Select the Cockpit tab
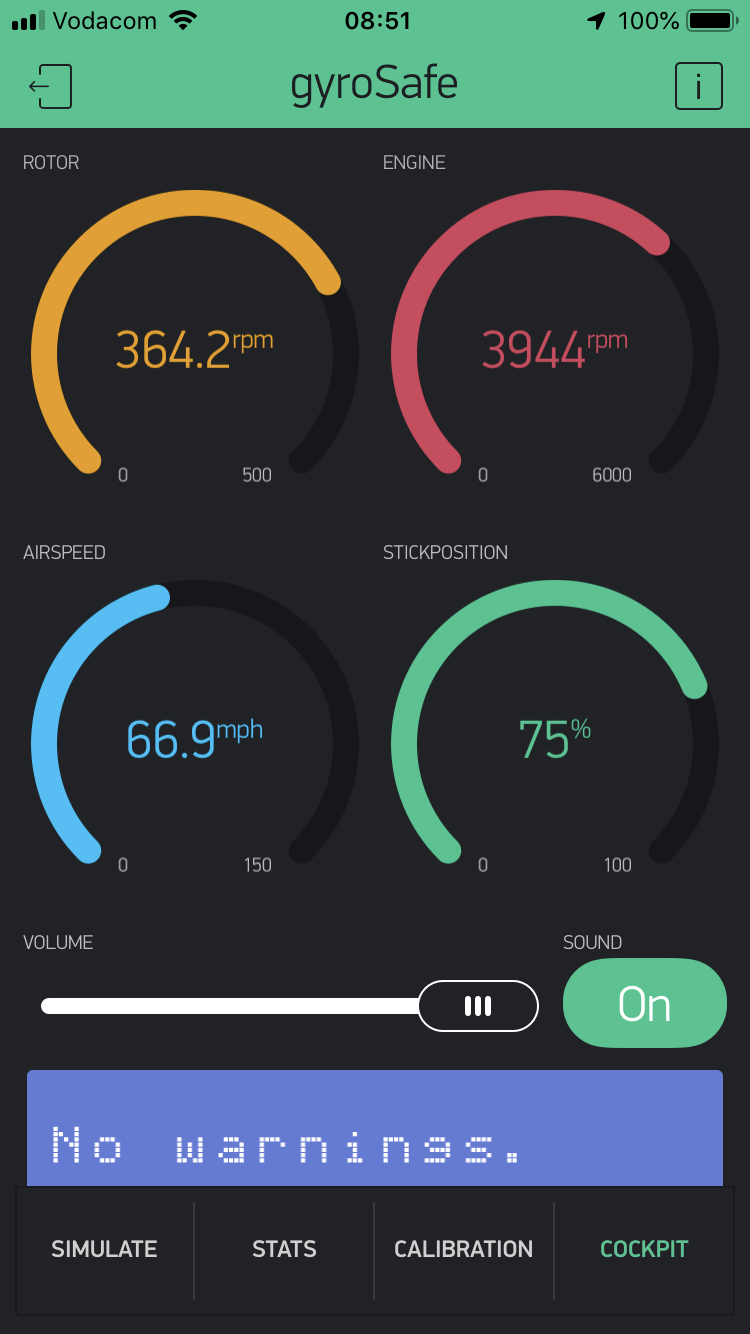This screenshot has width=750, height=1334. (x=644, y=1250)
